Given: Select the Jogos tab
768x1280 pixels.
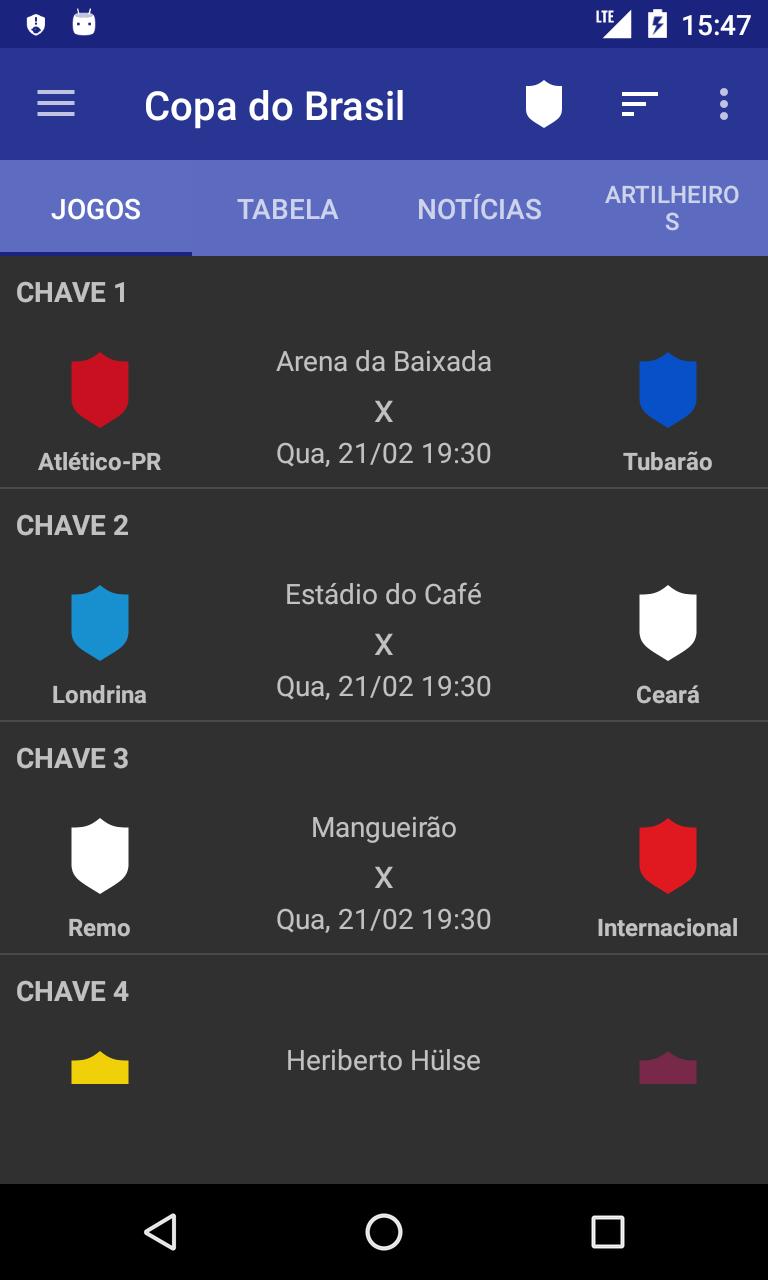Looking at the screenshot, I should 96,209.
